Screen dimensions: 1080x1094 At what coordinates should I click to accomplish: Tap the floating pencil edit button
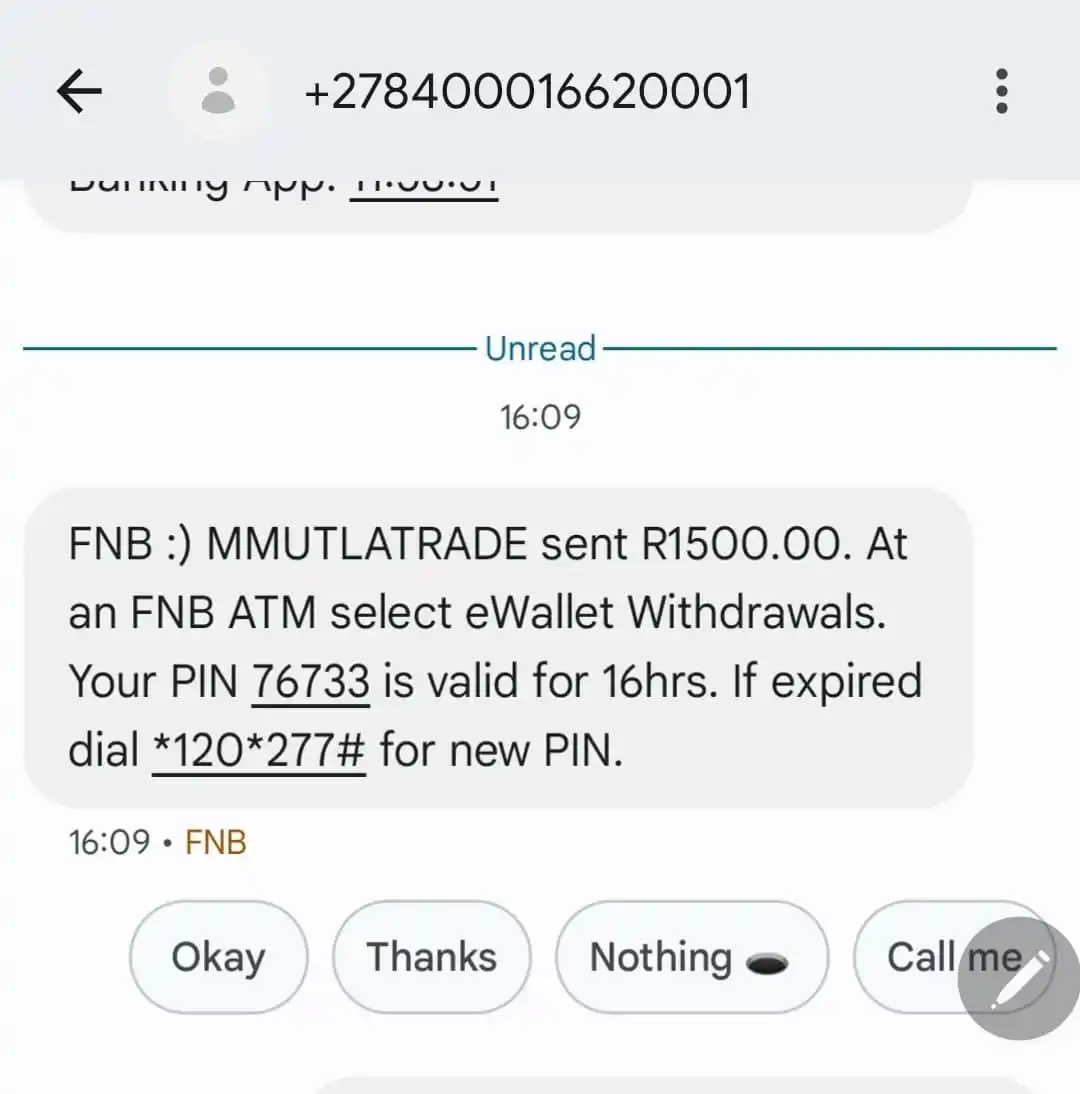(x=1019, y=978)
